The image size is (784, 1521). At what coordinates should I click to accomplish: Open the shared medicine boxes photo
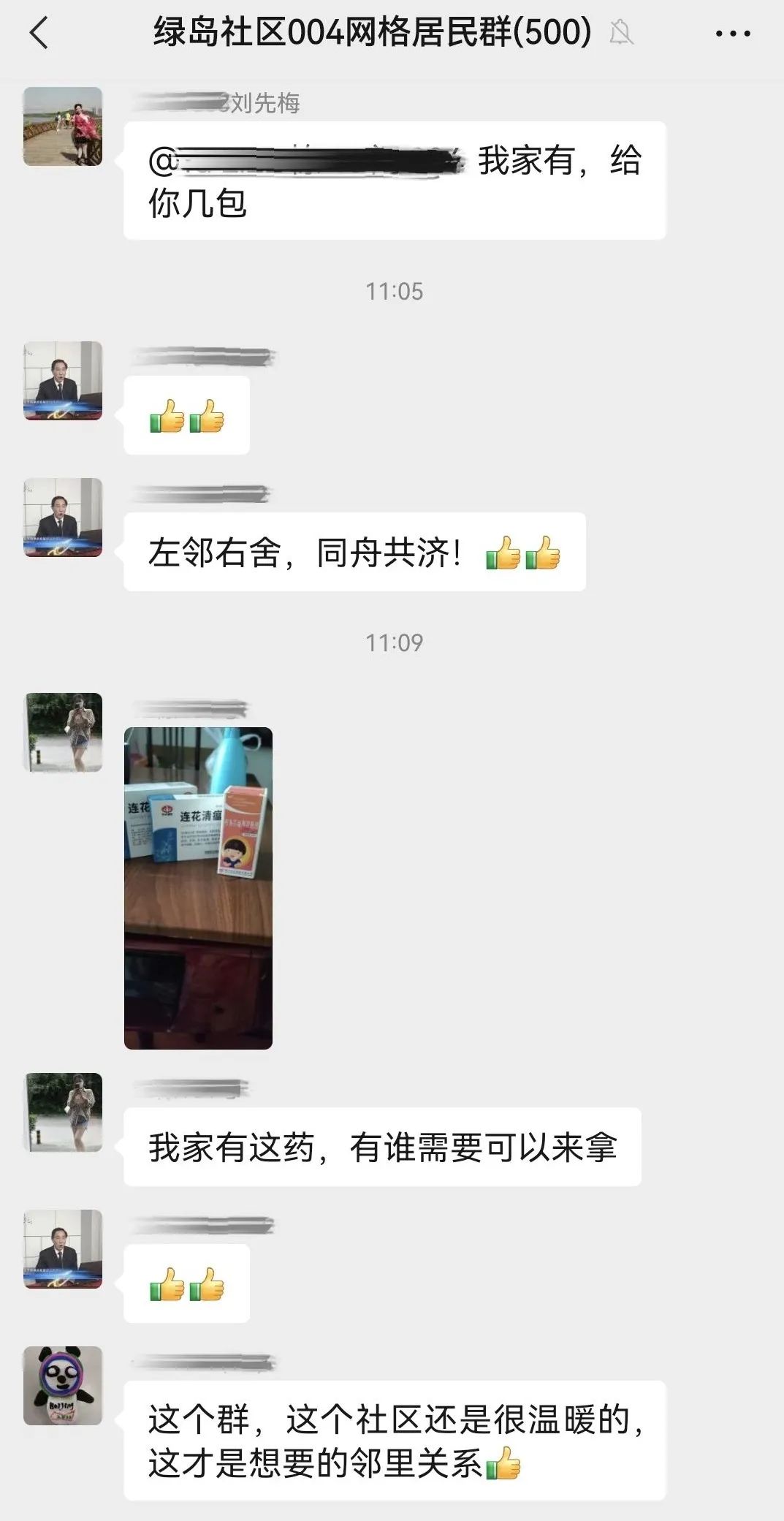(198, 887)
